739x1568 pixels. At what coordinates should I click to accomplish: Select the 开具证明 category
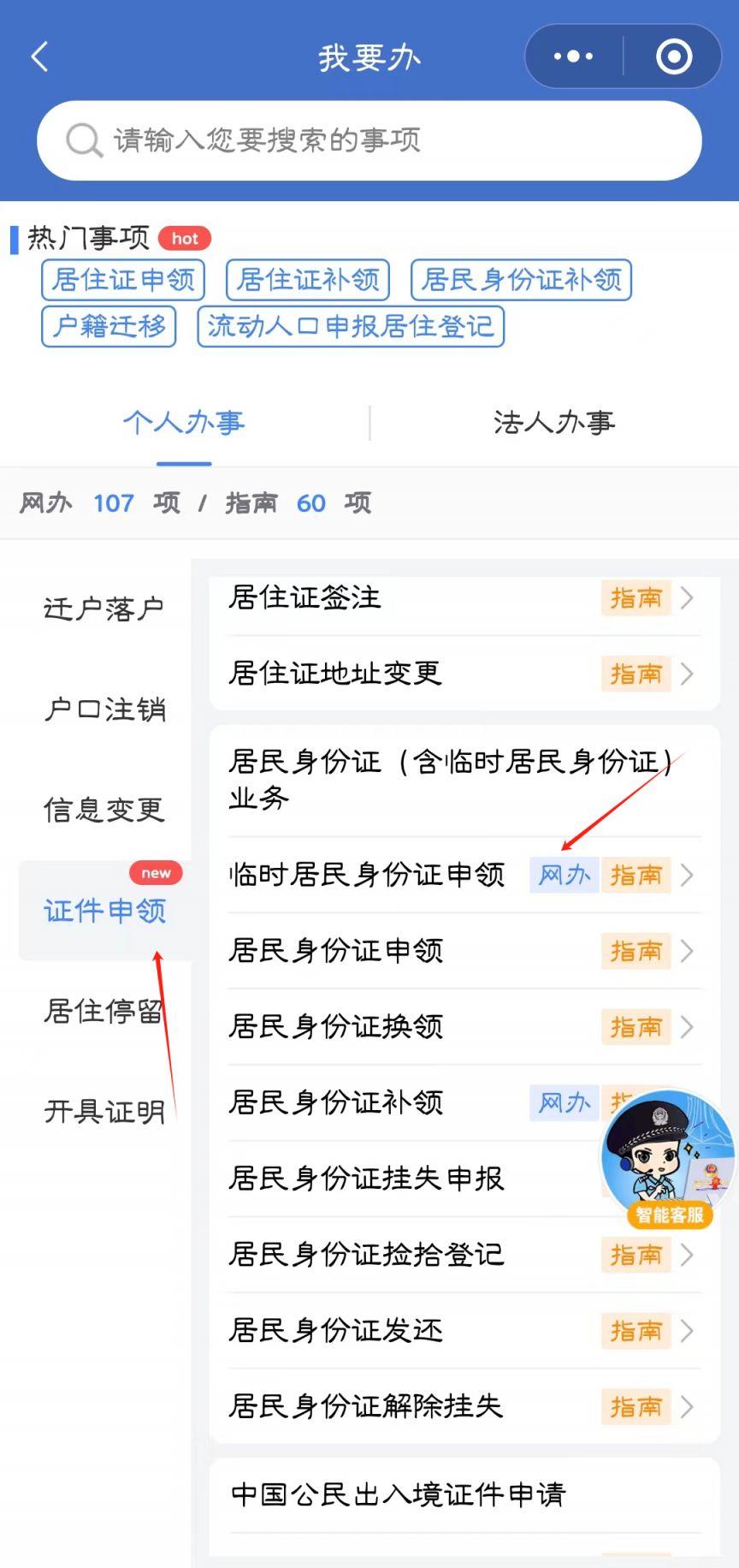point(103,1112)
